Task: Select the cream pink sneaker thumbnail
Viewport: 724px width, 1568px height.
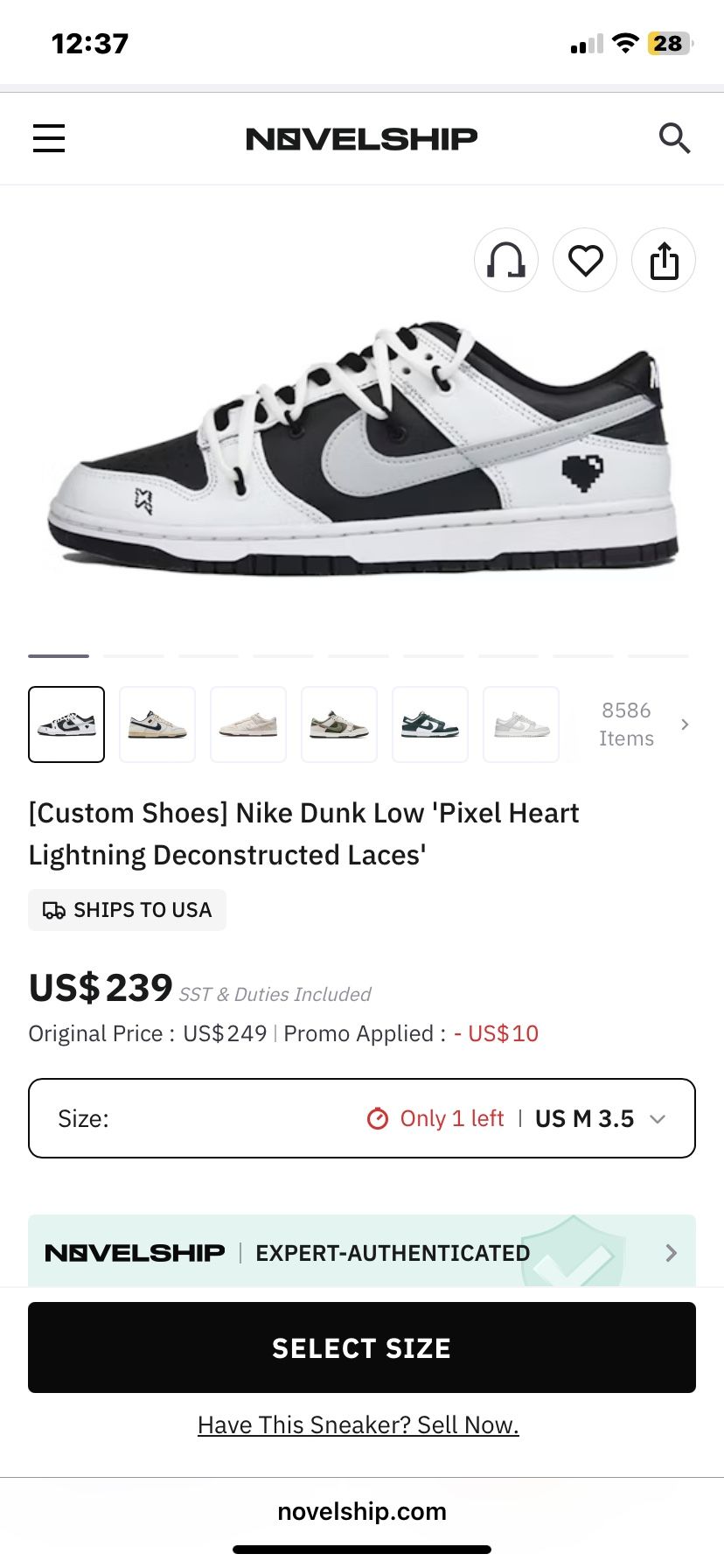Action: tap(248, 724)
